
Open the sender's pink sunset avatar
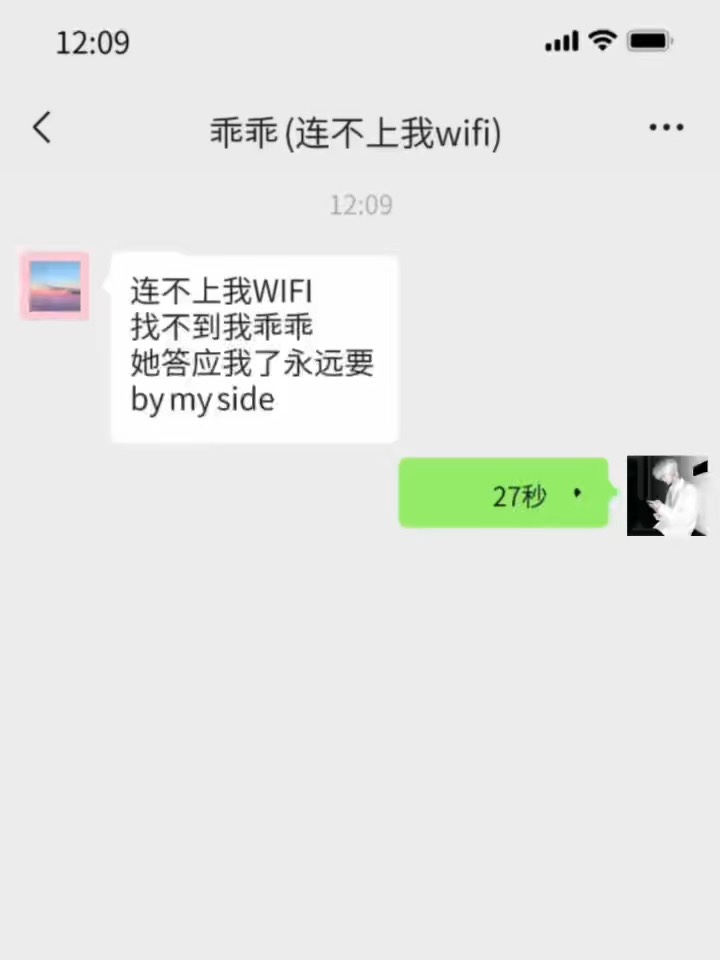click(x=55, y=286)
